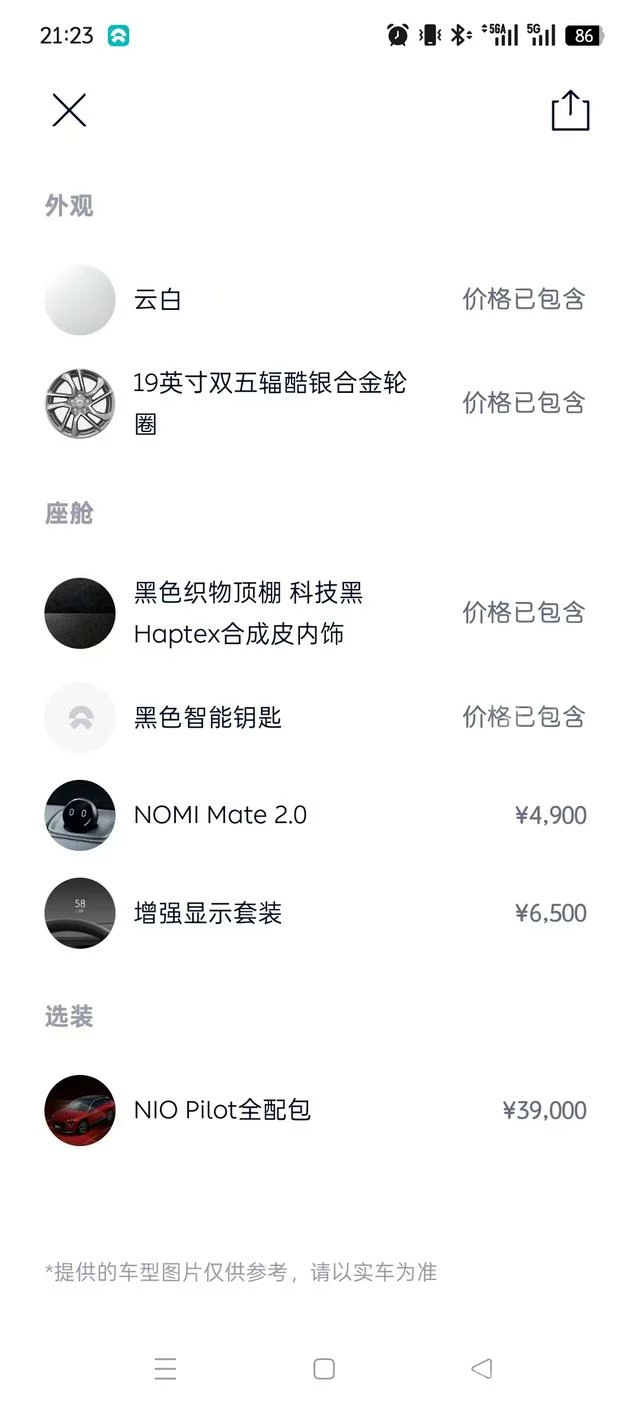
Task: Go back with system navigation arrow
Action: (x=481, y=1368)
